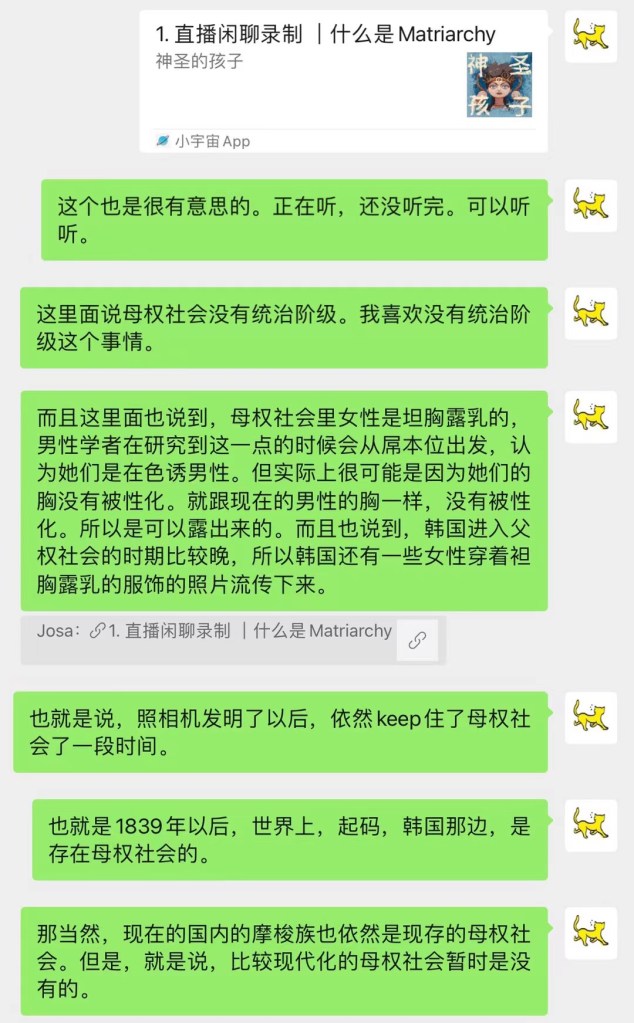The height and width of the screenshot is (1023, 634).
Task: Open sender avatar next to the podcast card
Action: [x=590, y=37]
